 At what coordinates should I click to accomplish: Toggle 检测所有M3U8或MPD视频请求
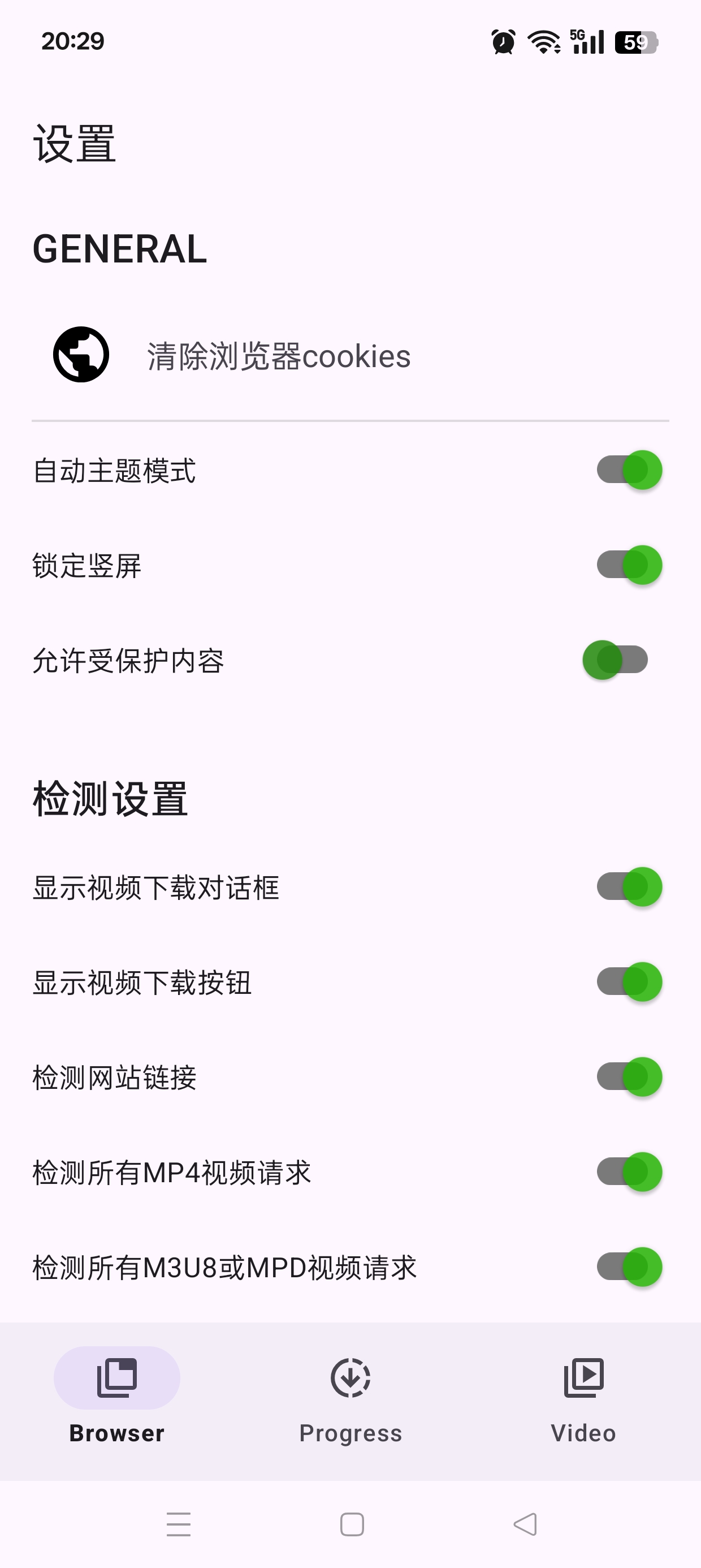(629, 1267)
